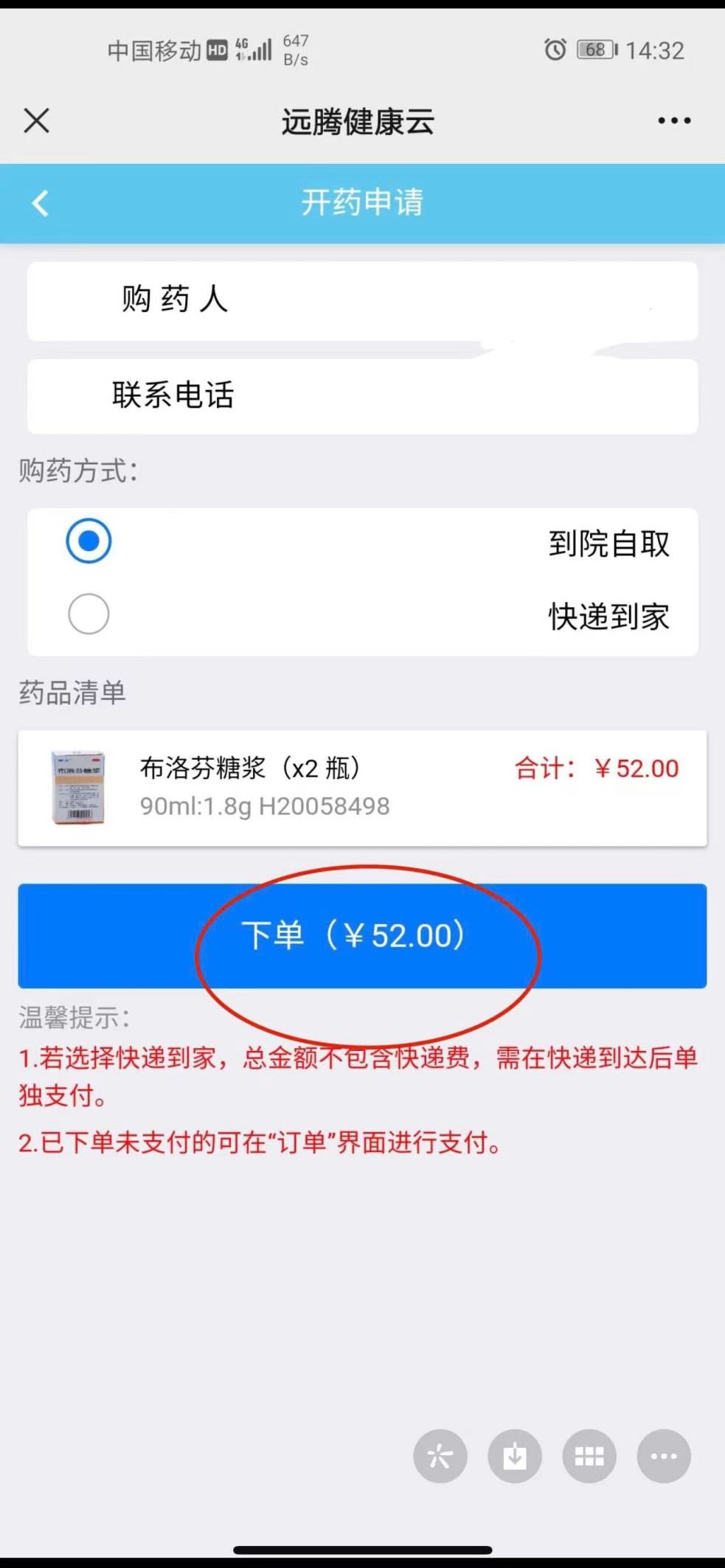The width and height of the screenshot is (725, 1568).
Task: Open the bottom toolbar's more options
Action: [x=664, y=1456]
